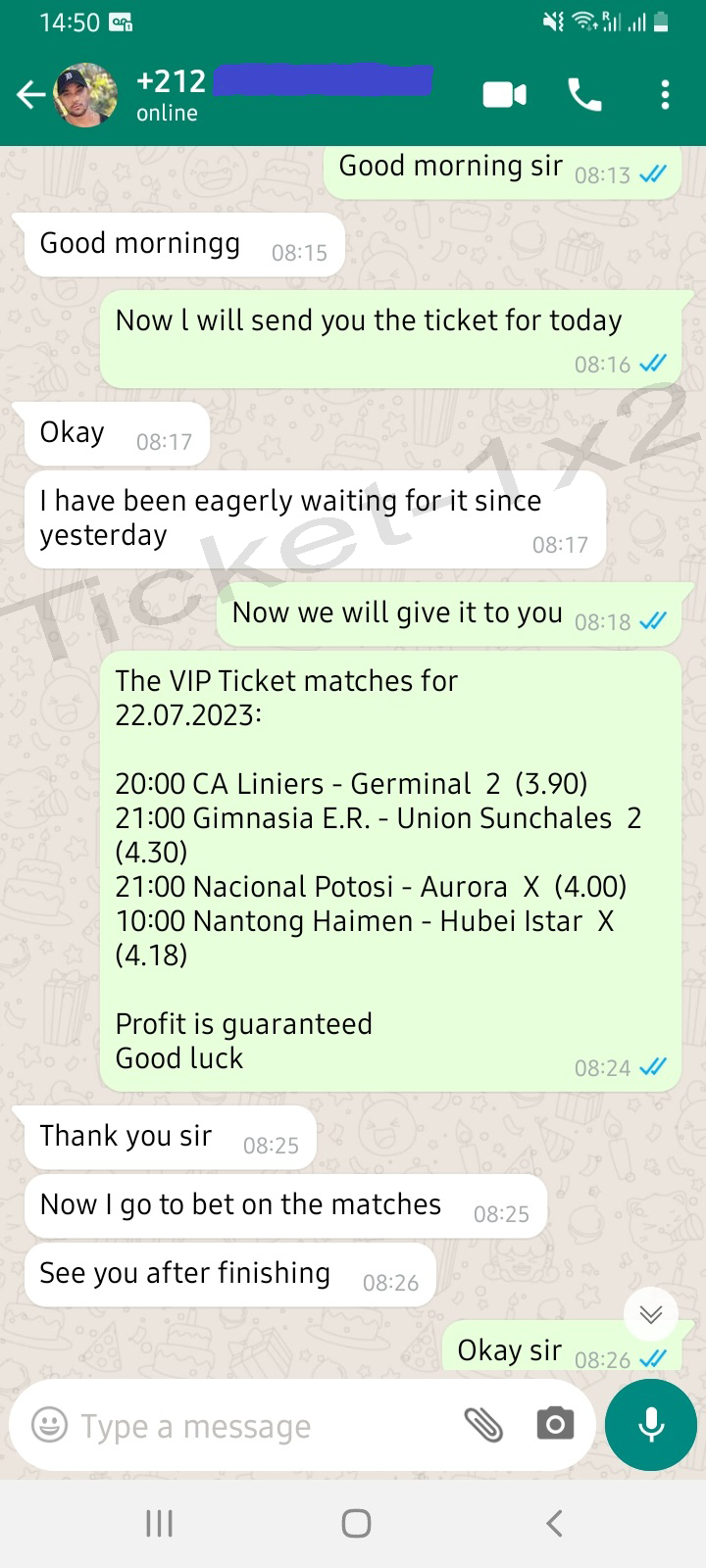
Task: Jump to latest messages with down arrow
Action: coord(651,1314)
